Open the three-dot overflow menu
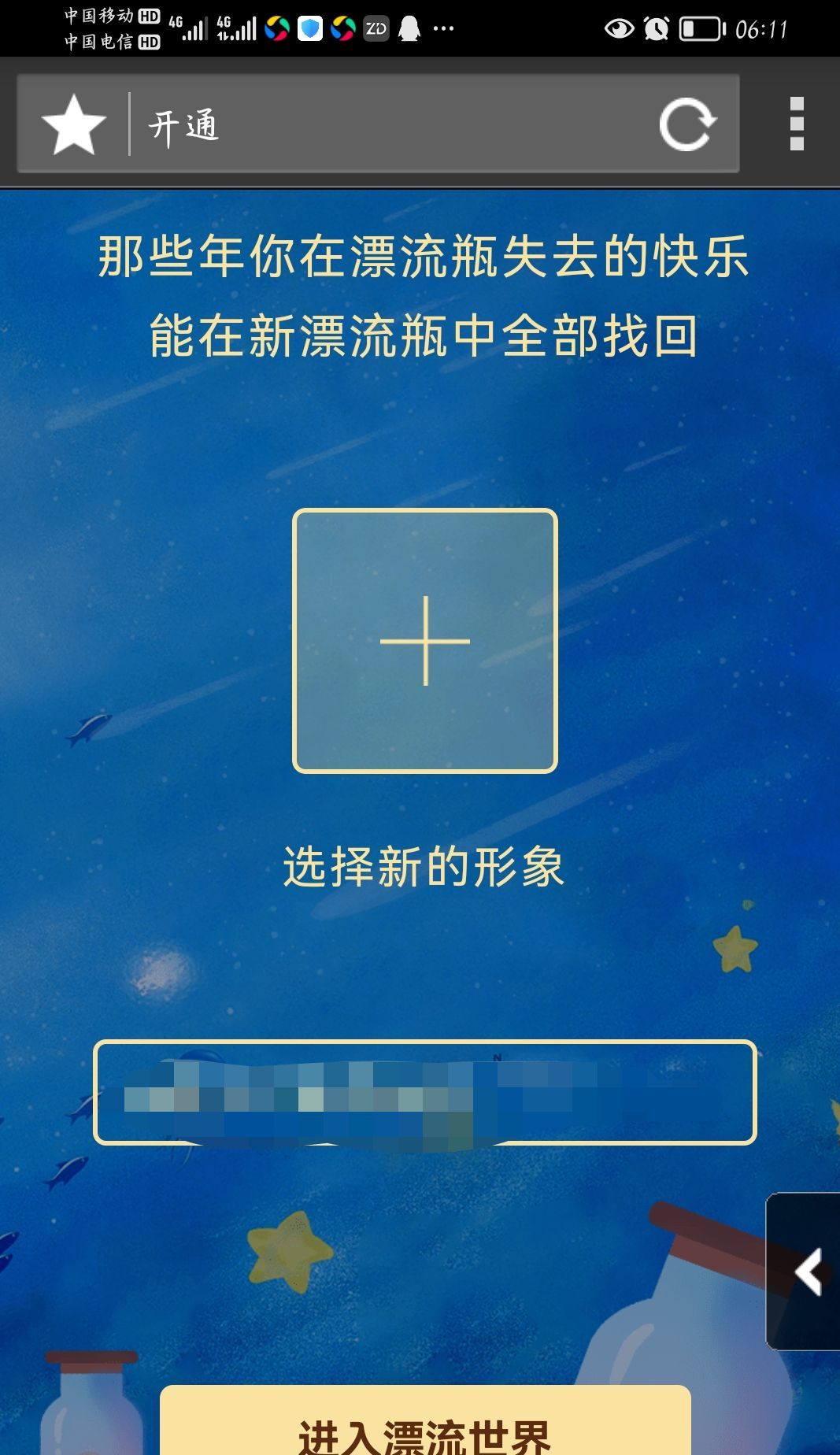Image resolution: width=840 pixels, height=1455 pixels. tap(797, 124)
